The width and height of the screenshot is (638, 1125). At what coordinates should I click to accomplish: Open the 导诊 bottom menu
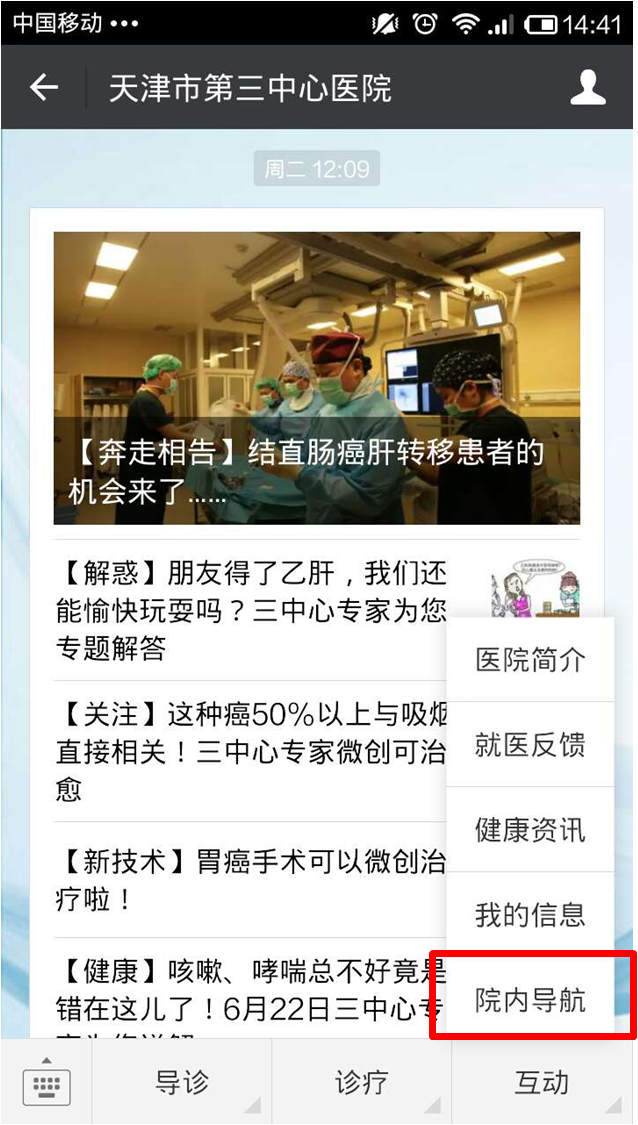(x=182, y=1082)
